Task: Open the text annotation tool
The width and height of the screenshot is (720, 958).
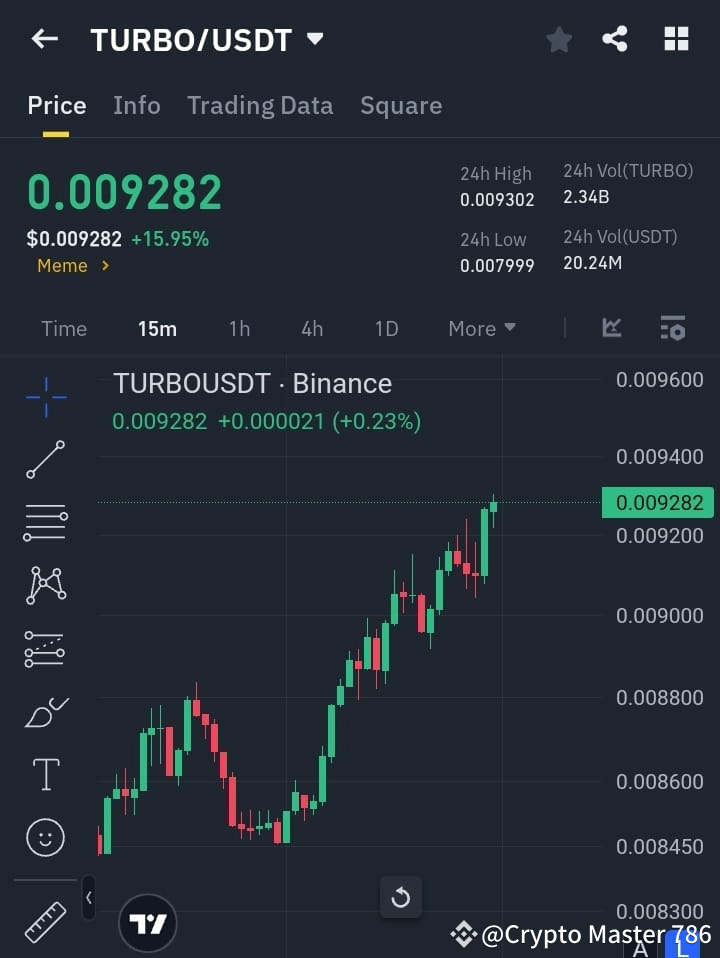Action: click(x=45, y=774)
